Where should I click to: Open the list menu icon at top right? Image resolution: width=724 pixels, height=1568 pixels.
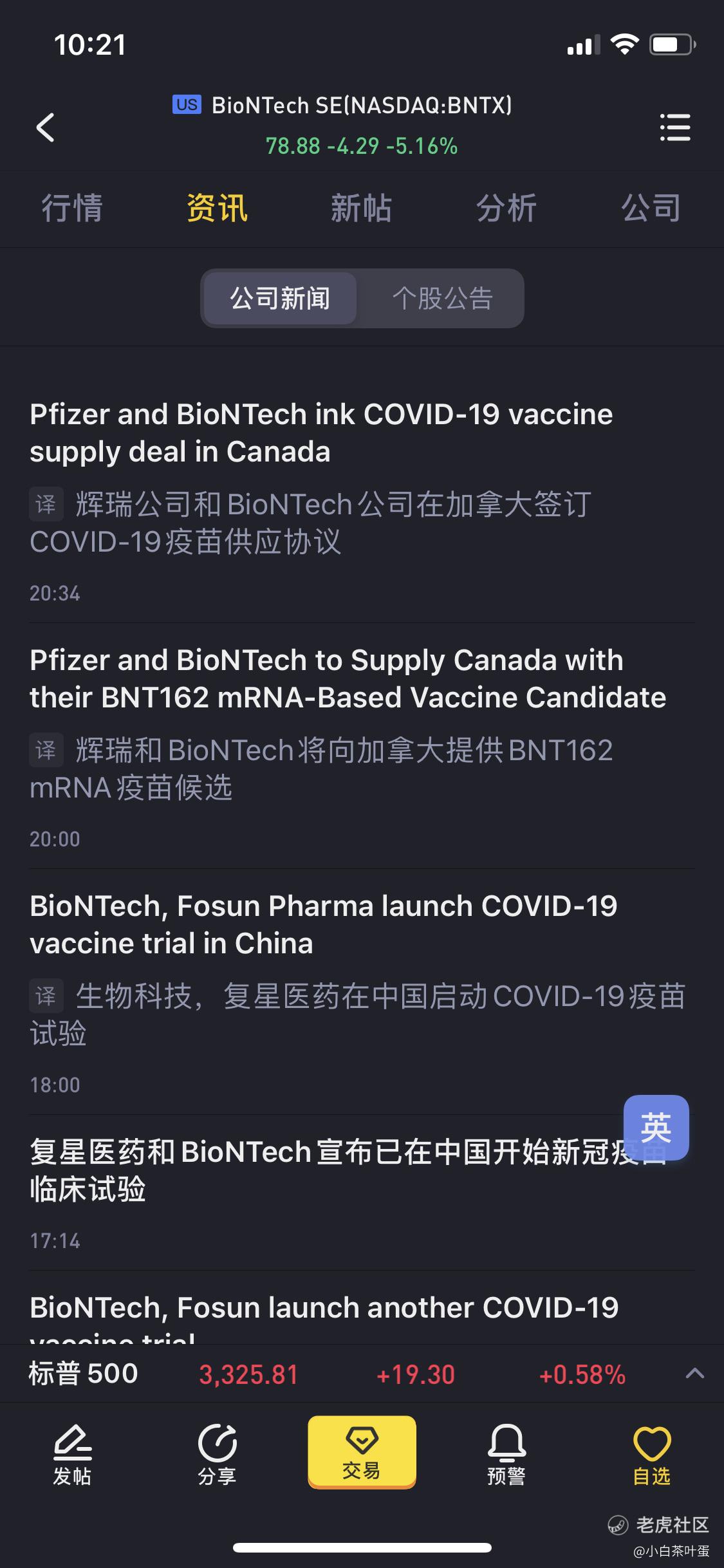point(675,127)
